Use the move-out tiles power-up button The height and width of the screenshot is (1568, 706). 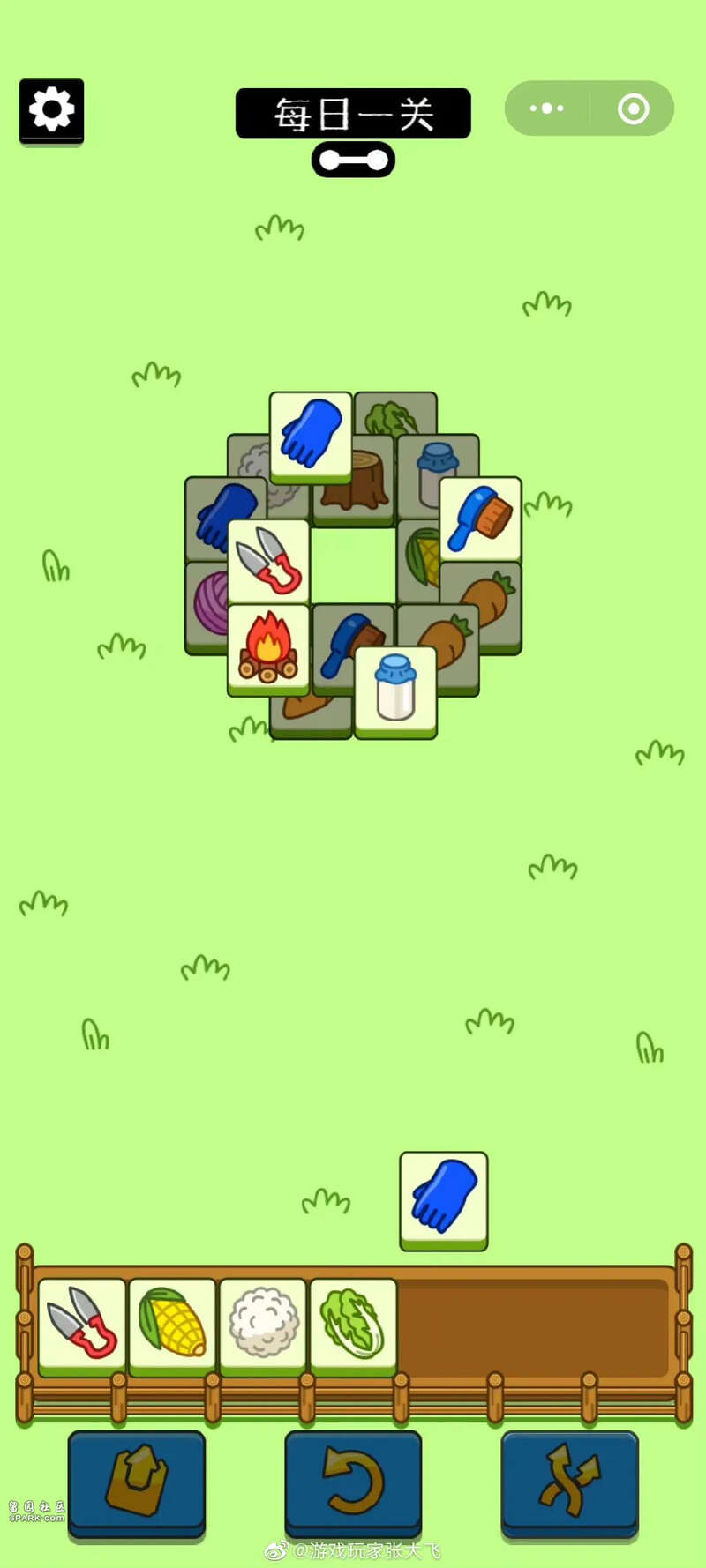[x=137, y=1482]
